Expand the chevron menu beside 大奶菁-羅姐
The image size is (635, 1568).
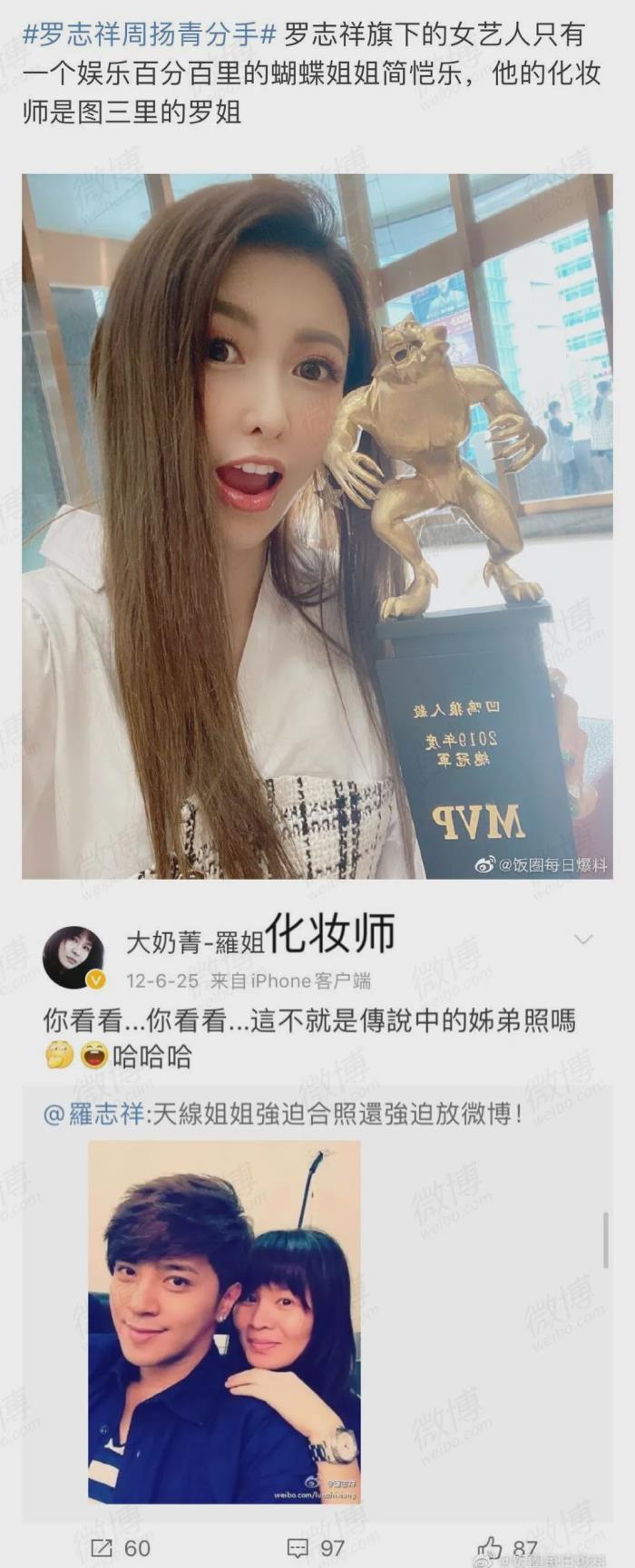tap(583, 940)
